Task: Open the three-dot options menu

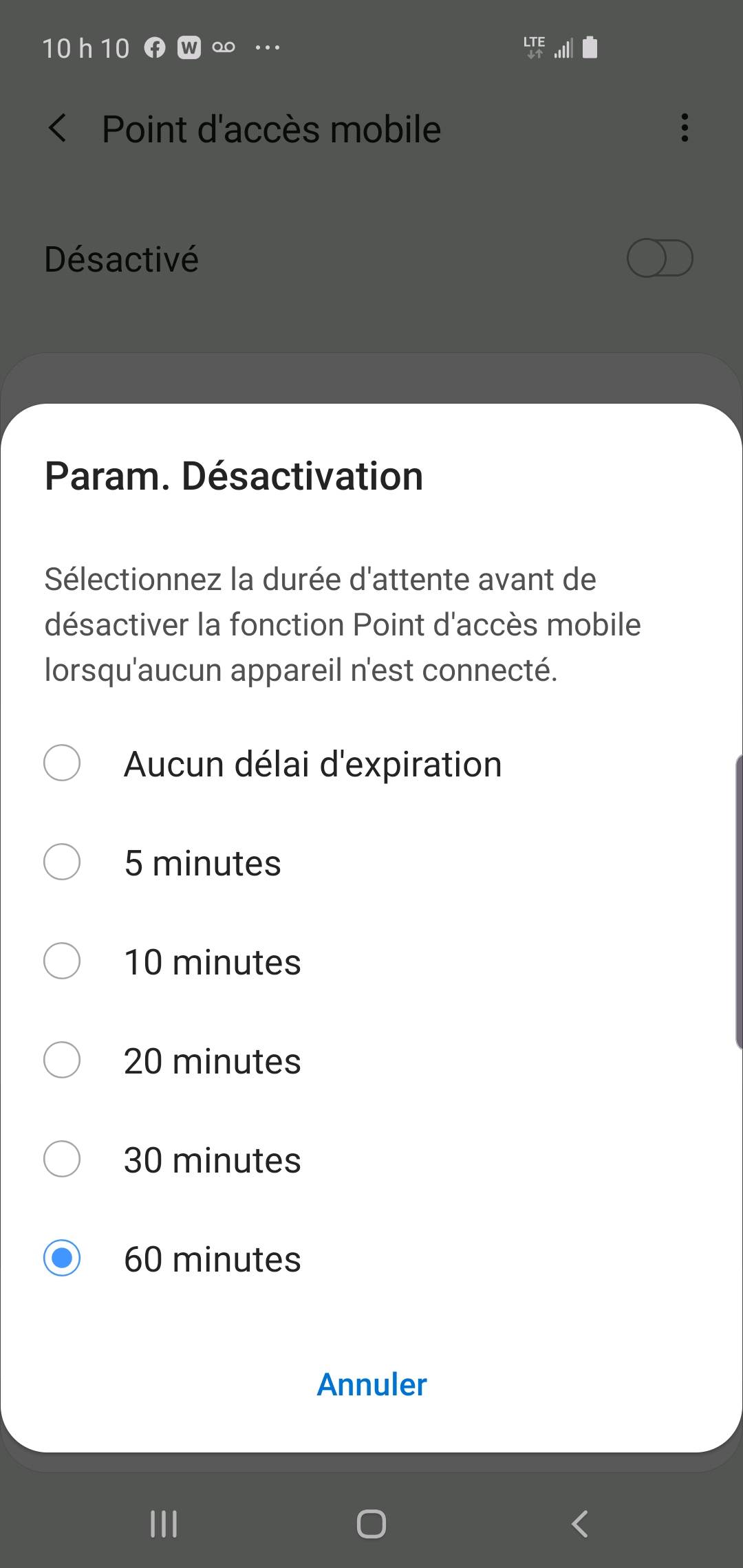Action: click(685, 128)
